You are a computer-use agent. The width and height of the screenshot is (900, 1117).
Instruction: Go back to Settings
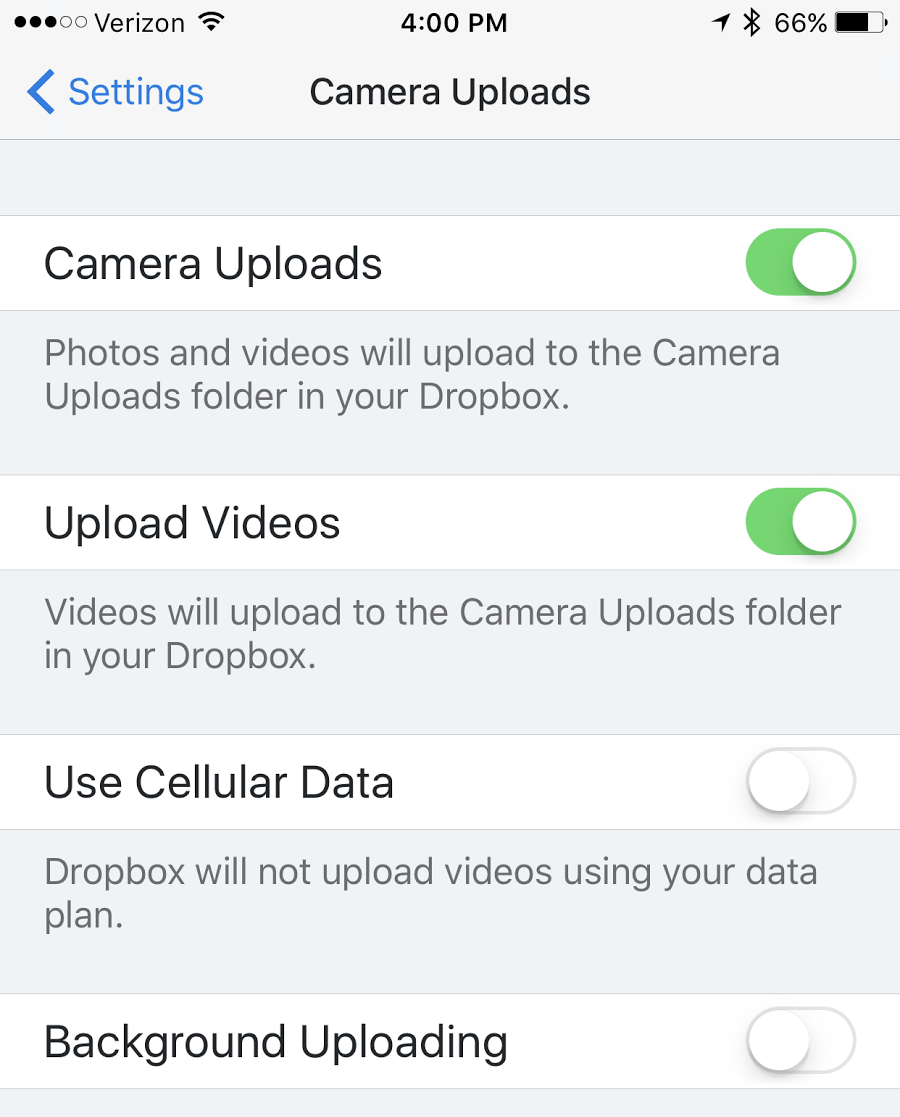[115, 93]
